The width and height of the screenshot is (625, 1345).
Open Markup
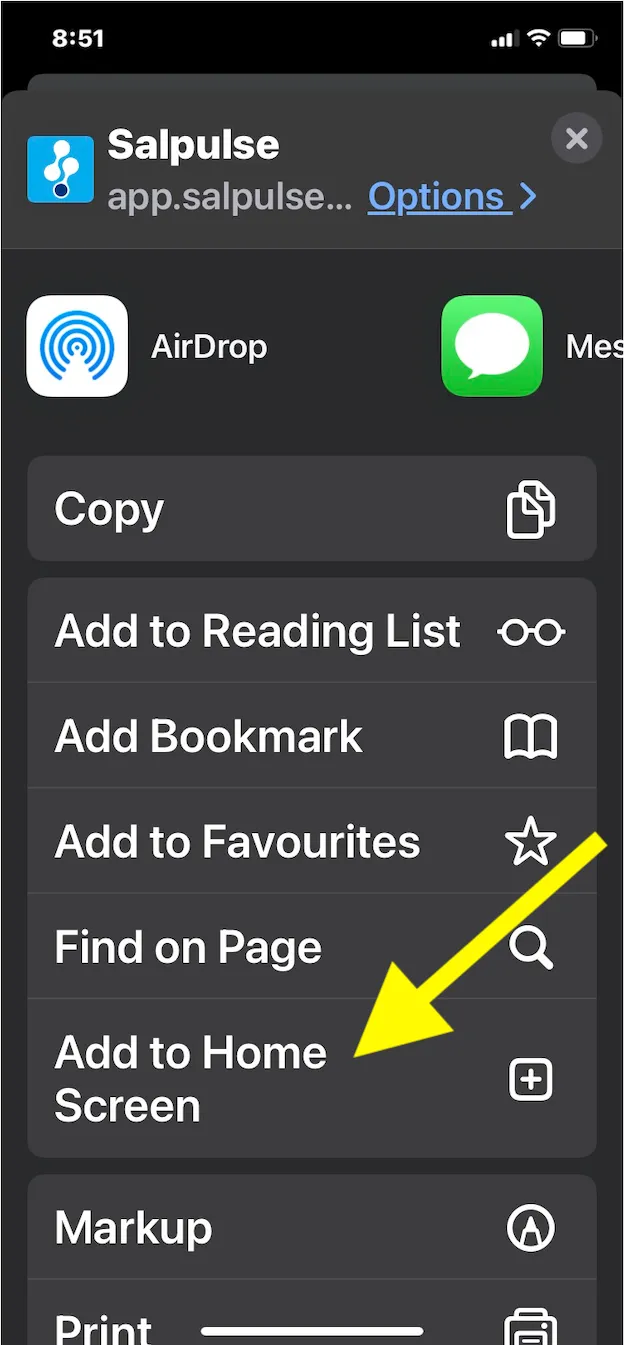(312, 1227)
